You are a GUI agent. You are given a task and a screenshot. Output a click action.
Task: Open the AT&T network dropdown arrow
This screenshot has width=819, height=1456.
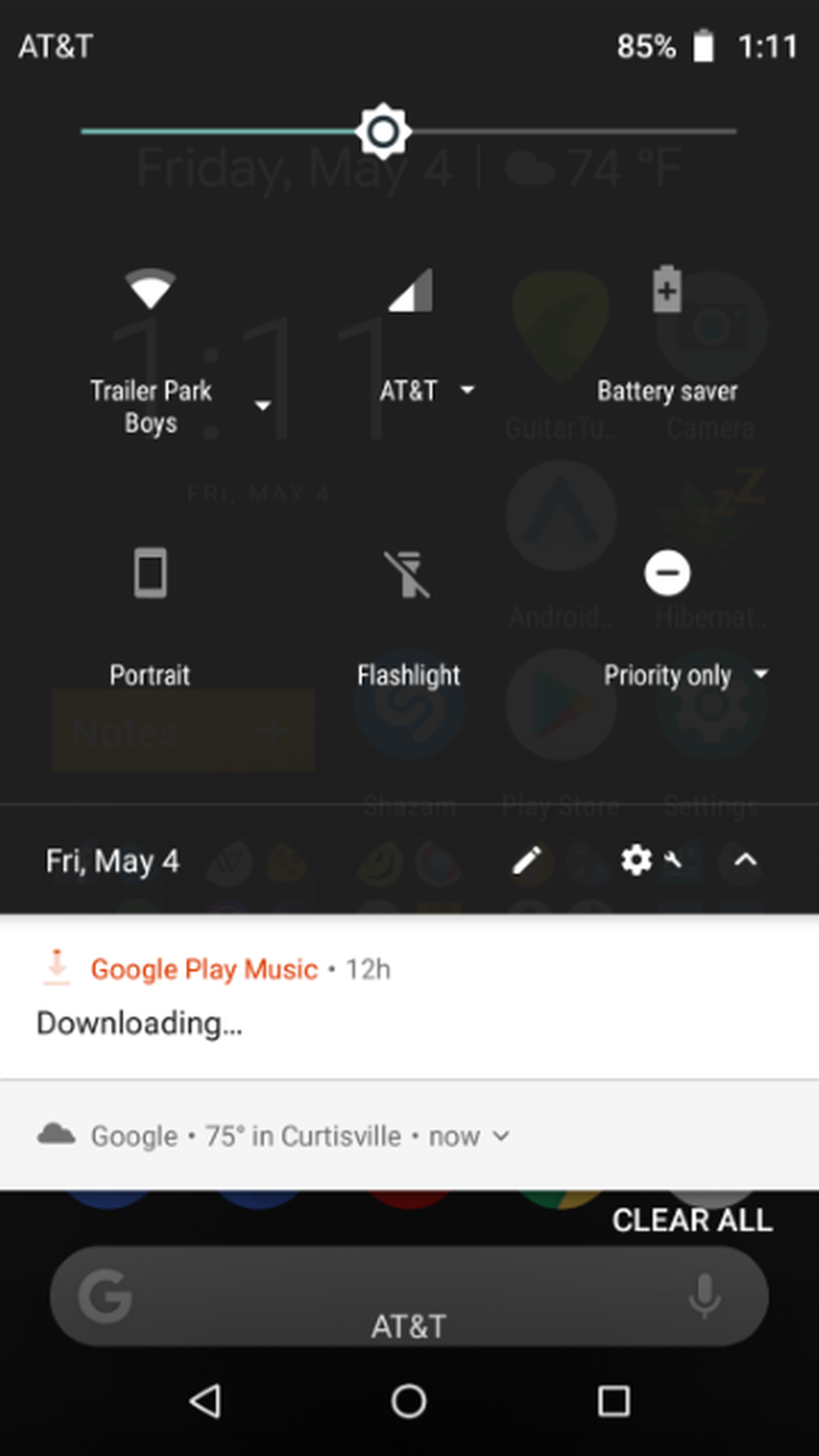pyautogui.click(x=468, y=390)
